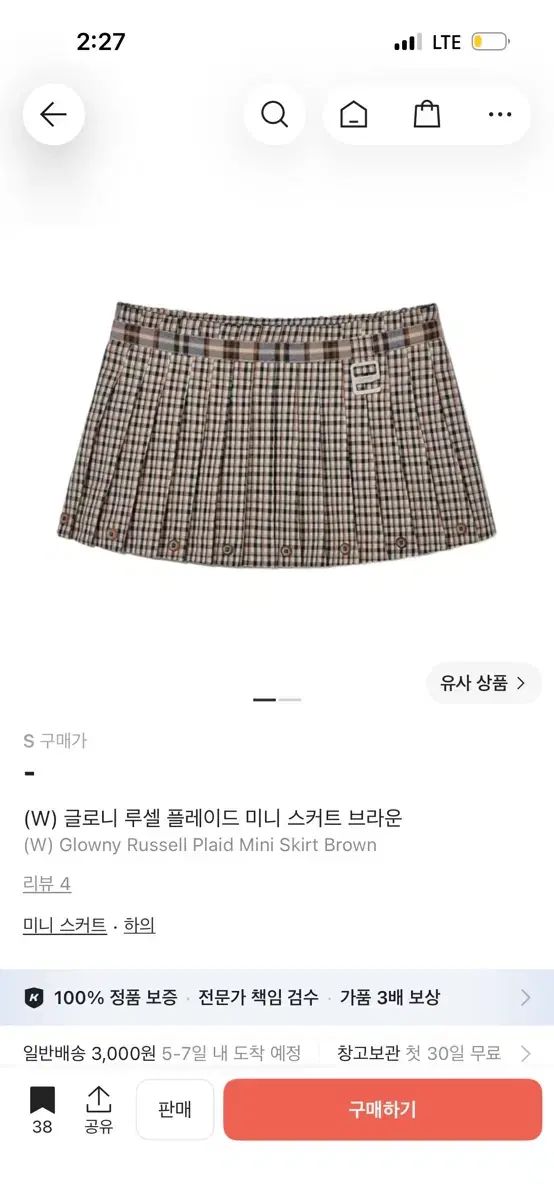
Task: Tap the 판매 sell button
Action: 175,1110
